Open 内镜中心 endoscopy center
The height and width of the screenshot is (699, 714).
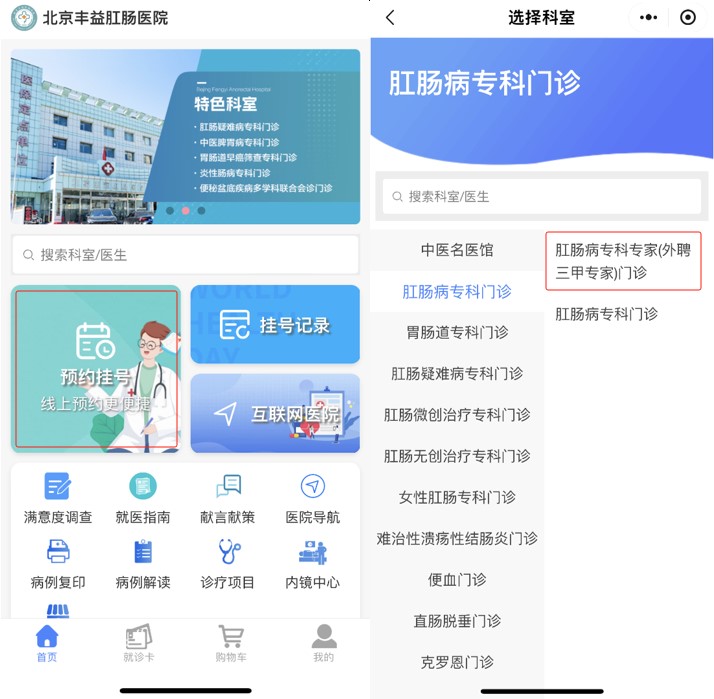313,564
